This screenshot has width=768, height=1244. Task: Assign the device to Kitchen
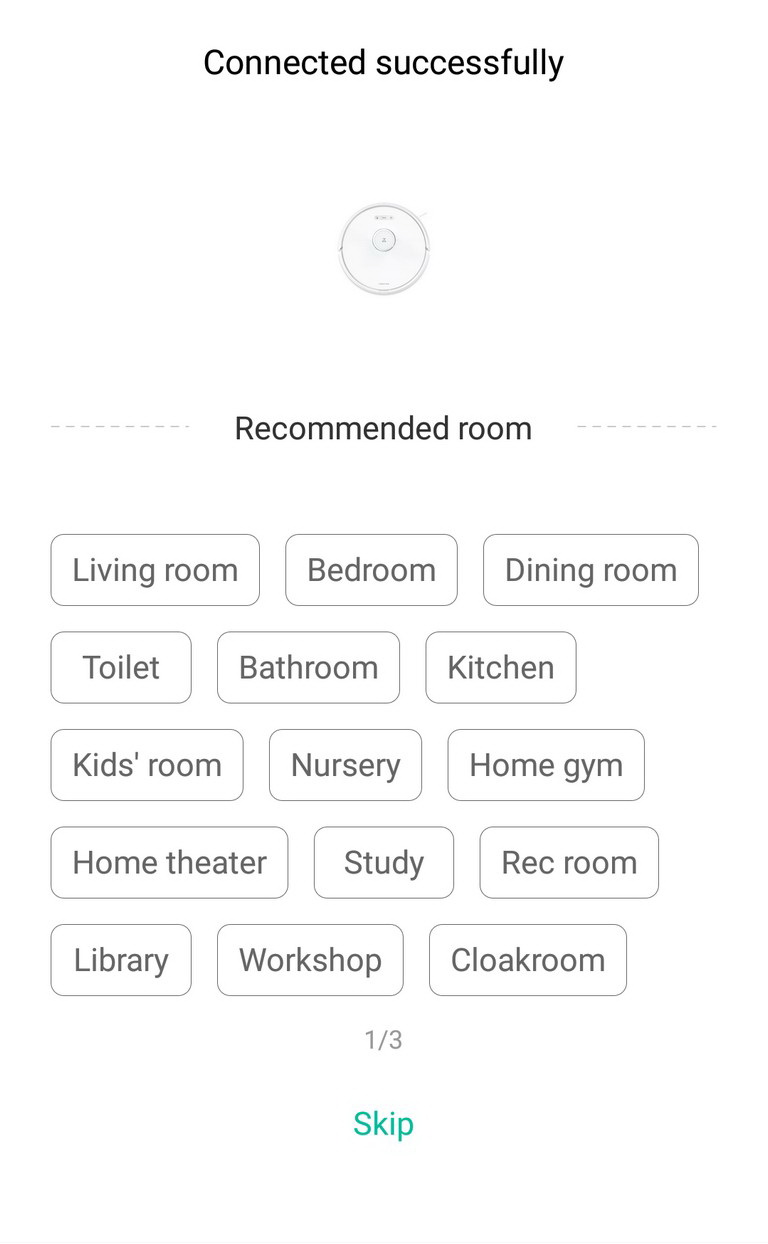(501, 667)
